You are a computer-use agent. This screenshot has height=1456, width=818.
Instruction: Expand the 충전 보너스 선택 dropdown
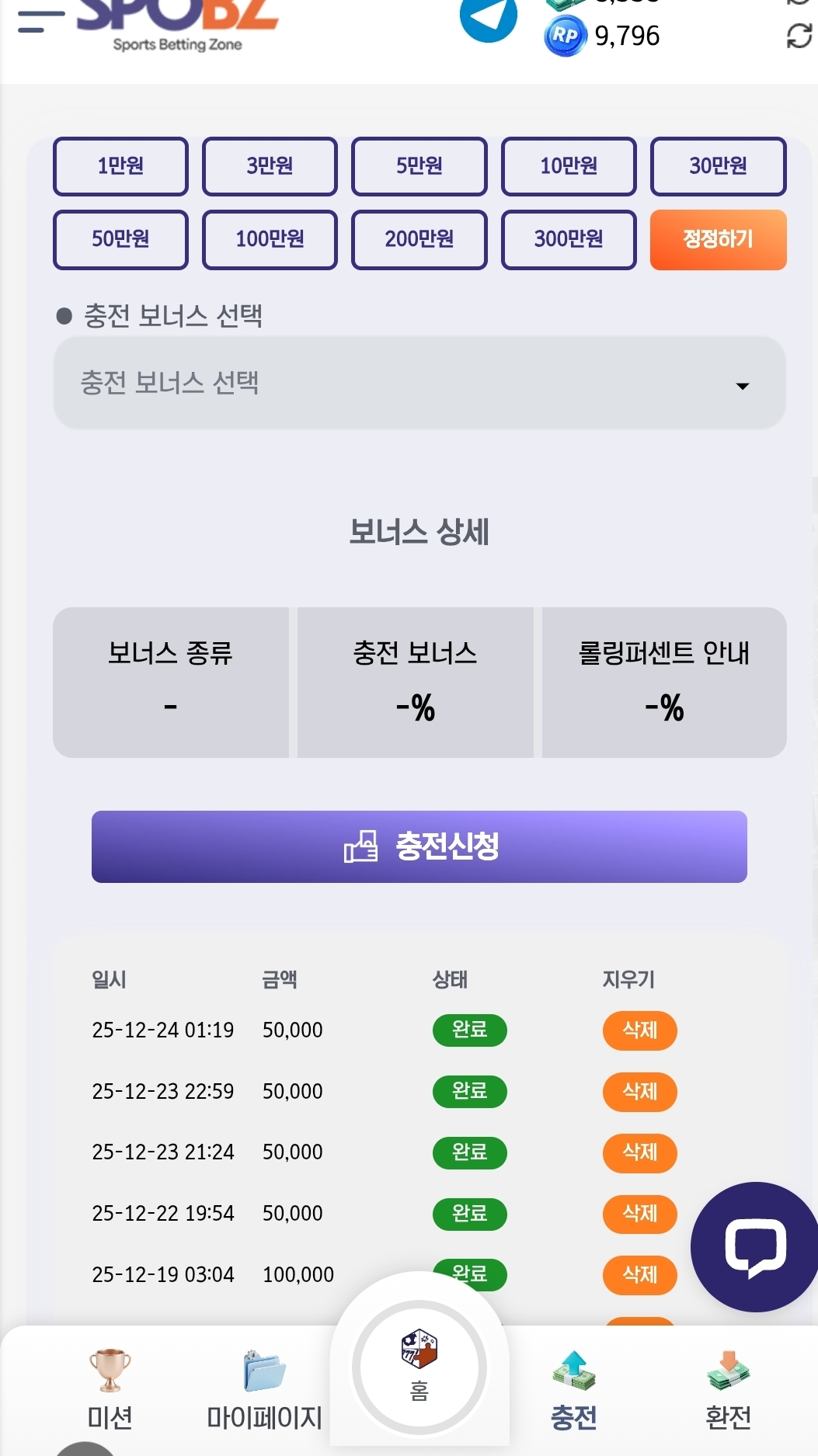click(419, 383)
